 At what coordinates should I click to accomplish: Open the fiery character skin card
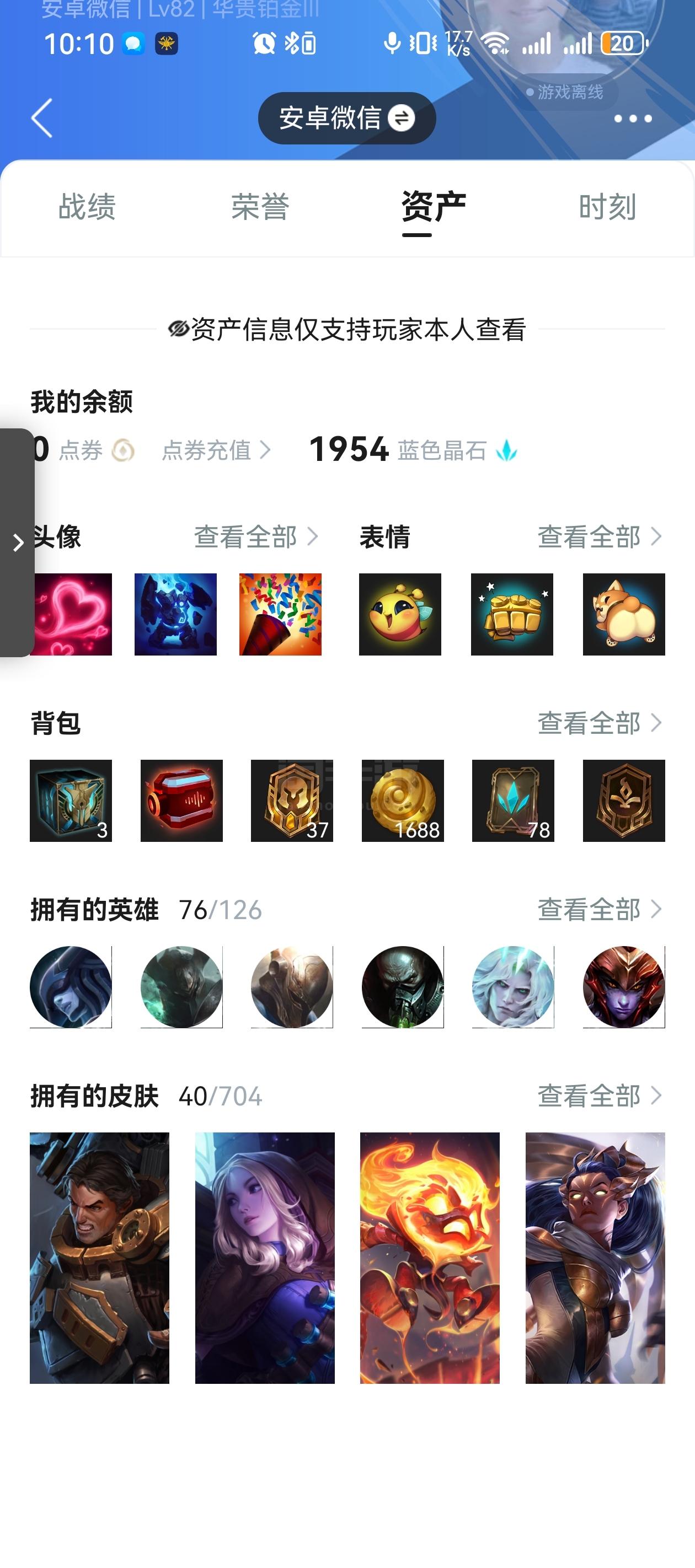click(430, 1258)
